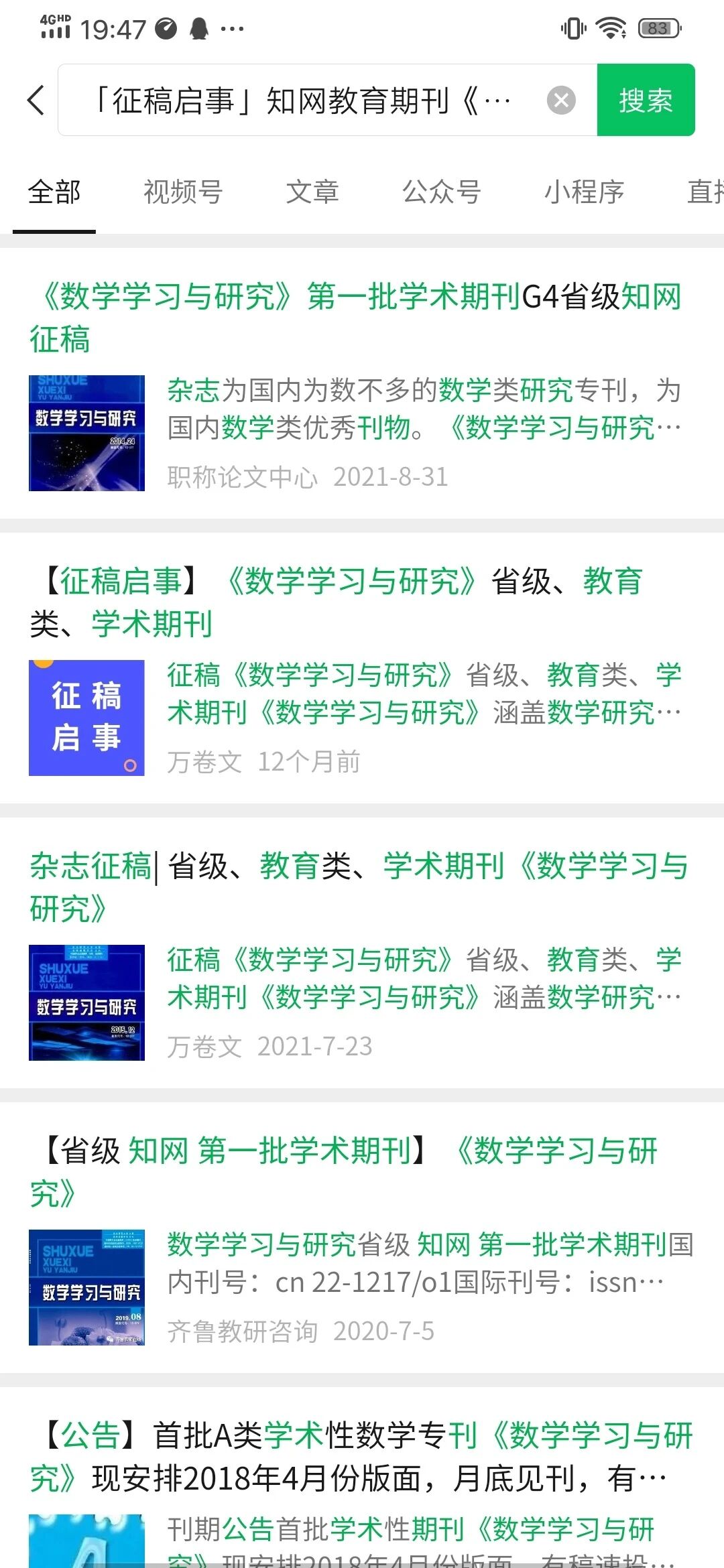724x1568 pixels.
Task: Switch to the 公众号 tab
Action: tap(441, 192)
